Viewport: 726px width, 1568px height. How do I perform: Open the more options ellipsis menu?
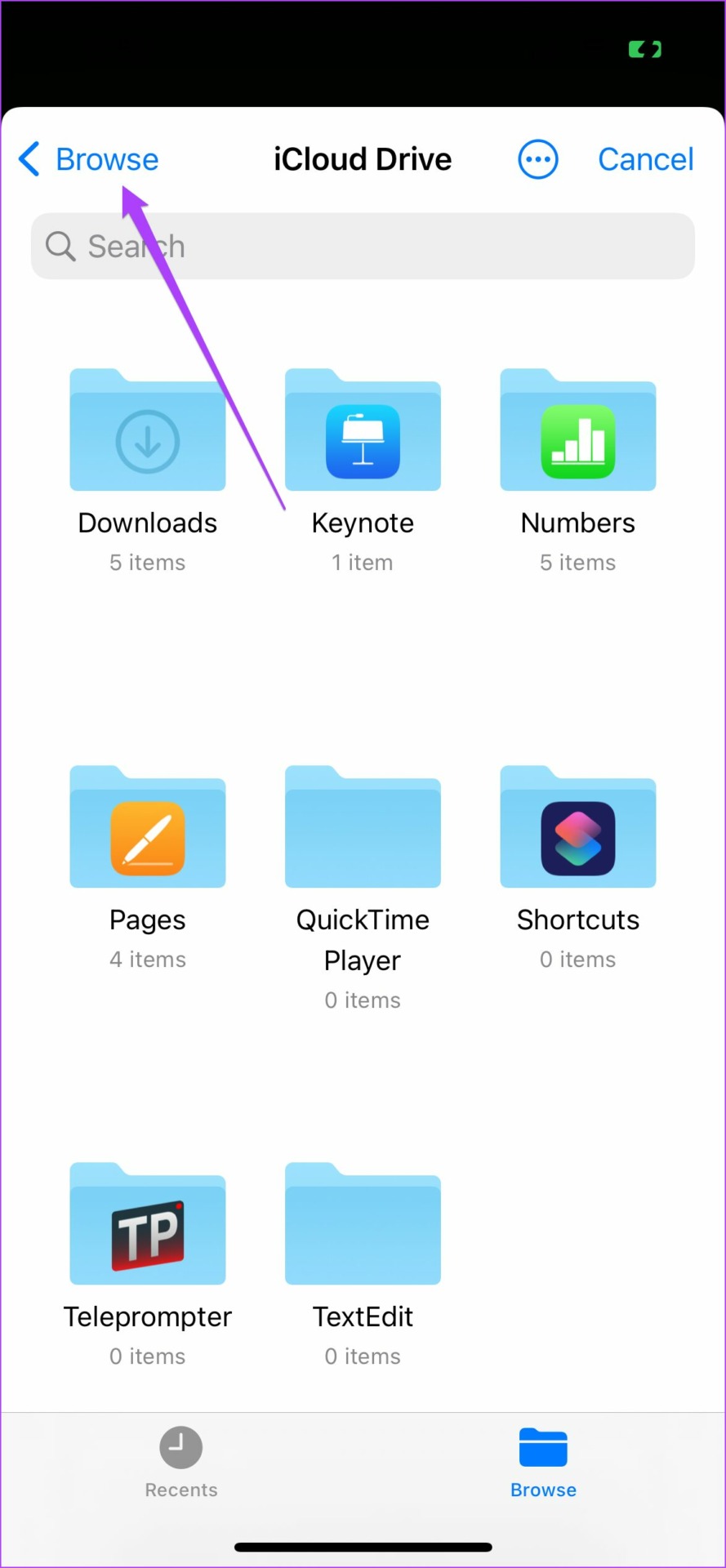(538, 159)
